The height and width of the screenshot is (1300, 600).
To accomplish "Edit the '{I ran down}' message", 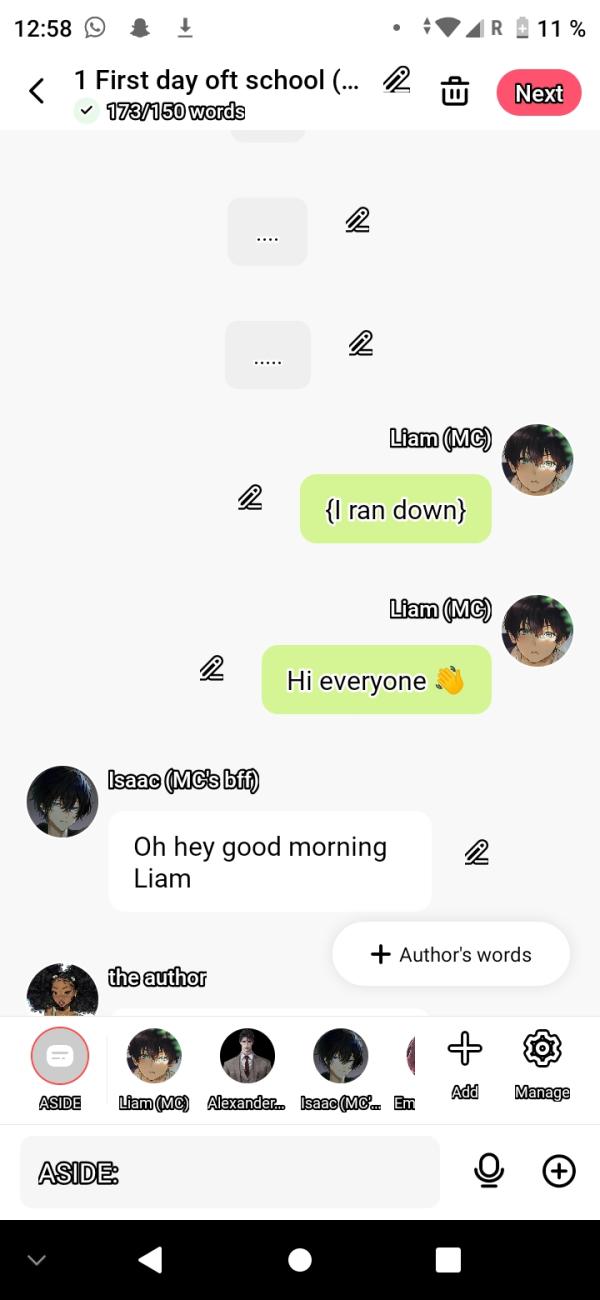I will pos(250,497).
